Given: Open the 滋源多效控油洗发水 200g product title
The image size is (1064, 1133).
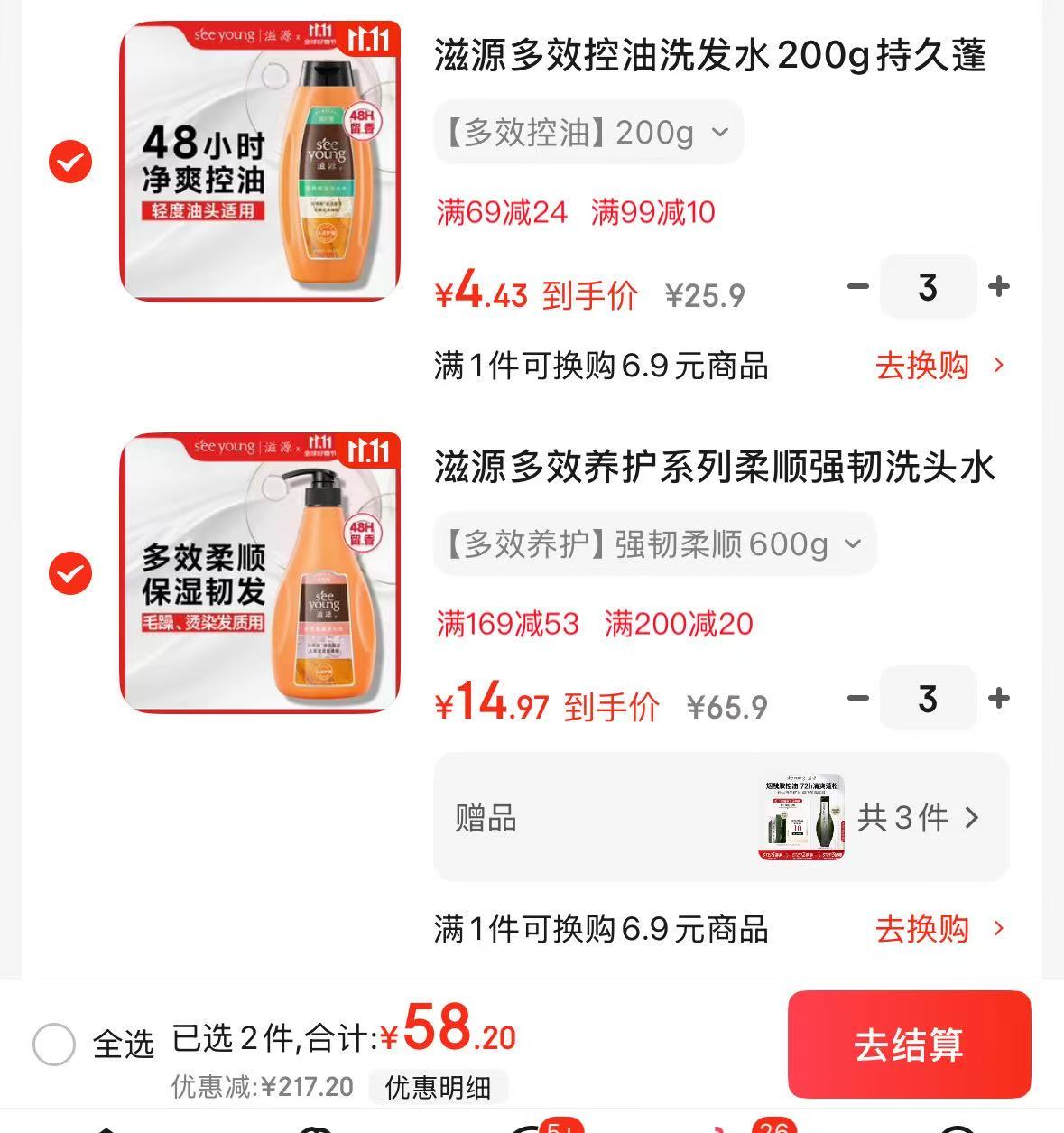Looking at the screenshot, I should [709, 56].
